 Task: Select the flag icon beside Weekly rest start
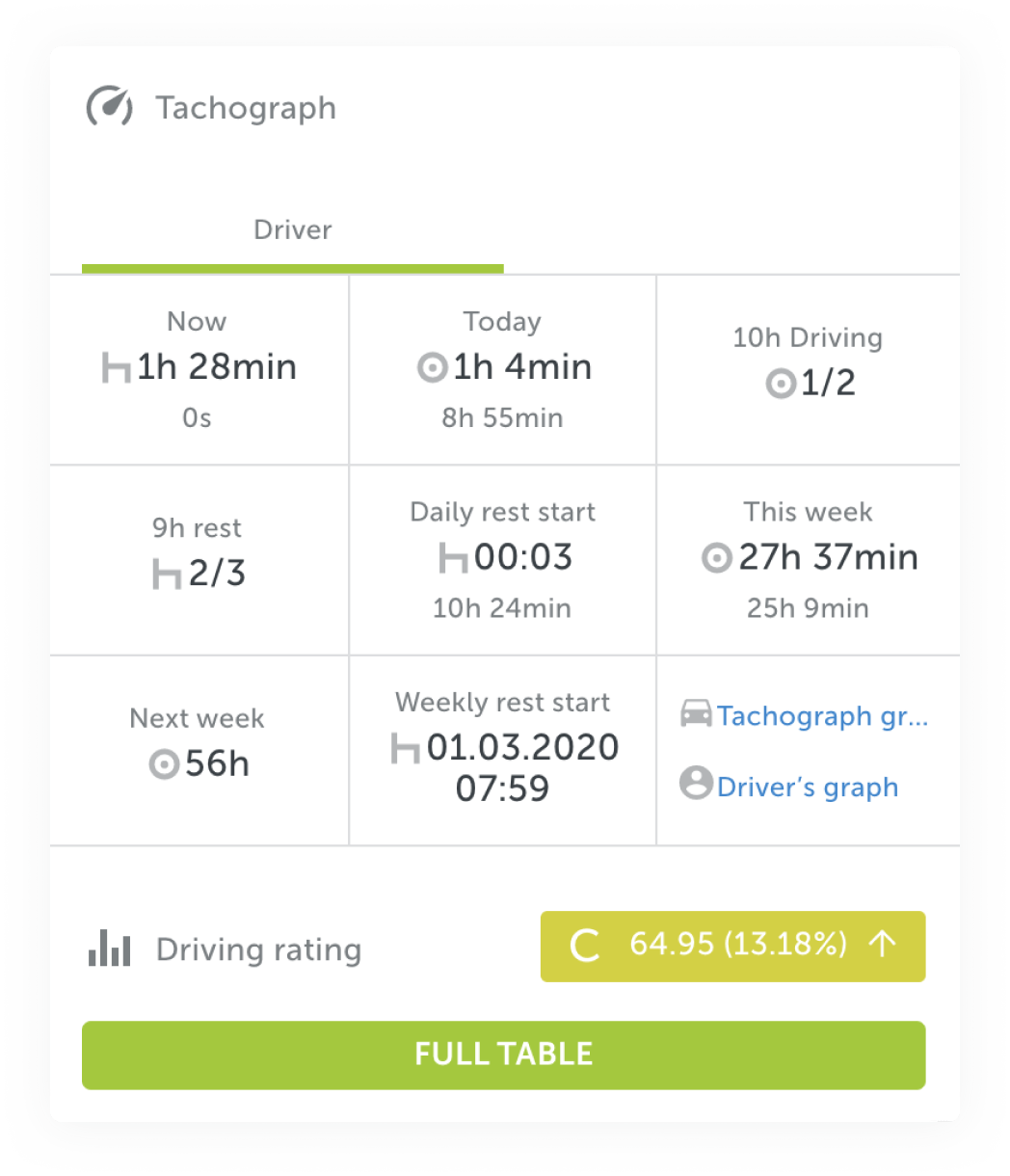[x=404, y=749]
